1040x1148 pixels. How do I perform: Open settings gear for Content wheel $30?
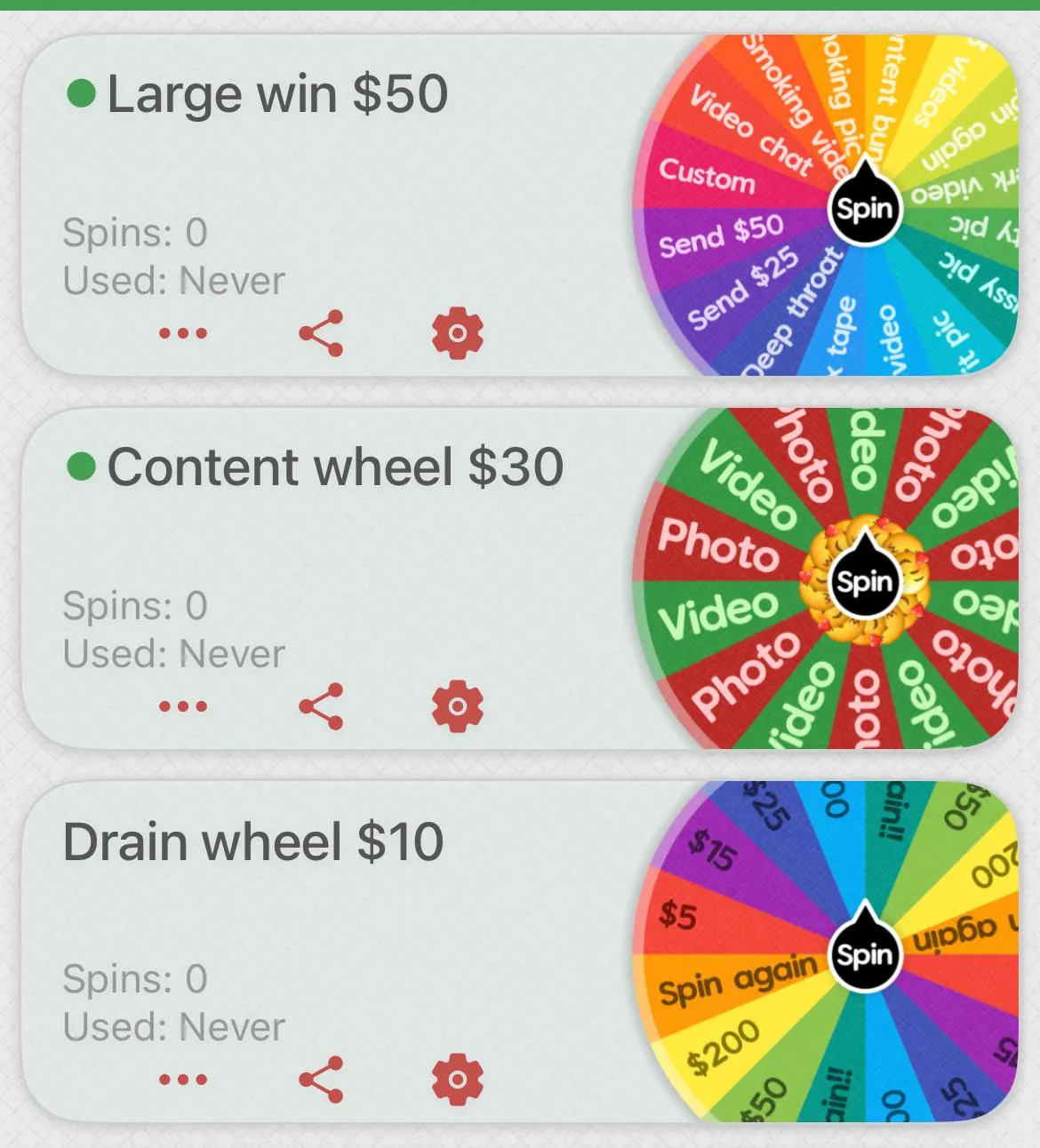457,707
